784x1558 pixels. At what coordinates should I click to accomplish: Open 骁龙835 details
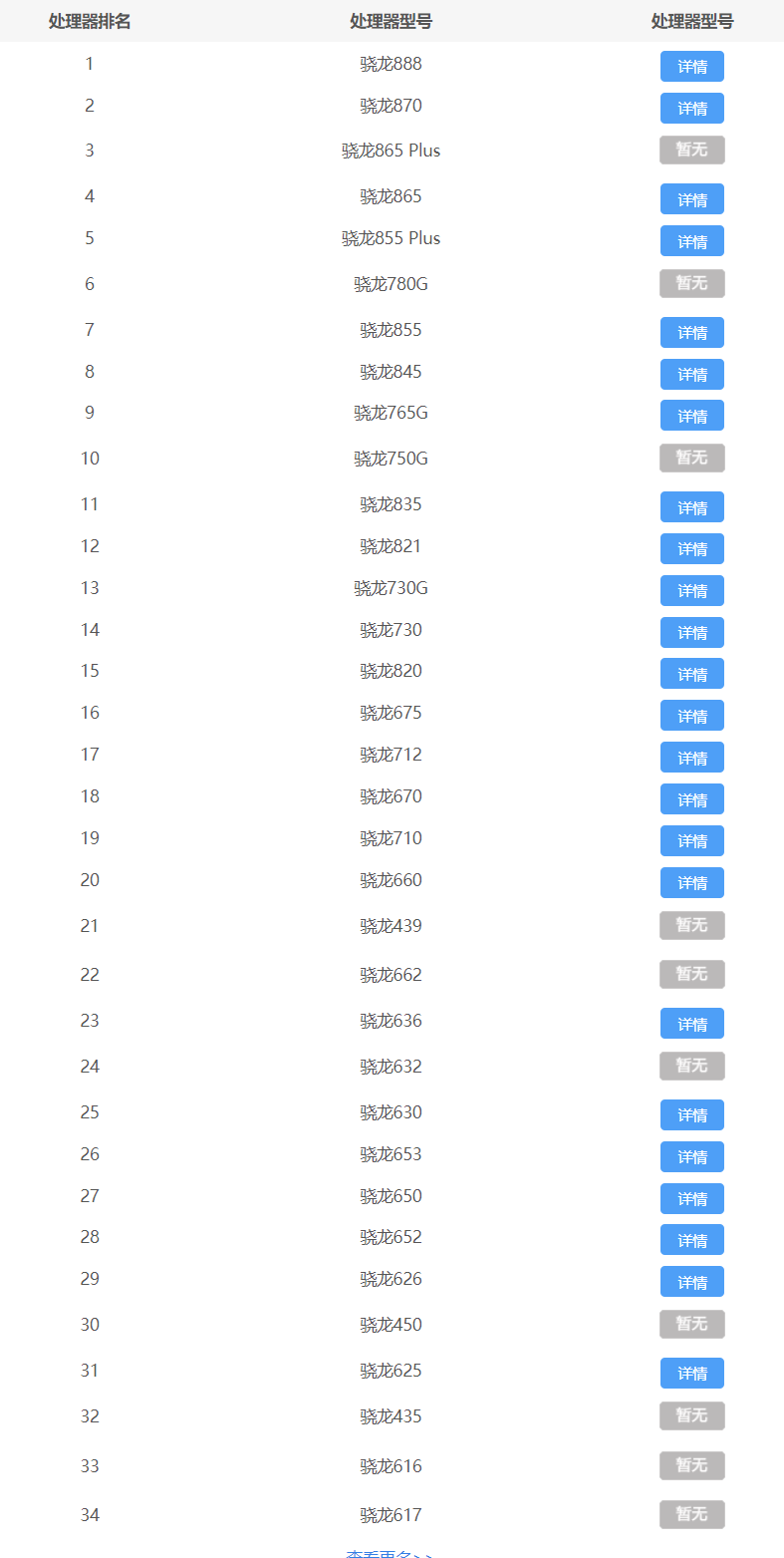click(691, 507)
